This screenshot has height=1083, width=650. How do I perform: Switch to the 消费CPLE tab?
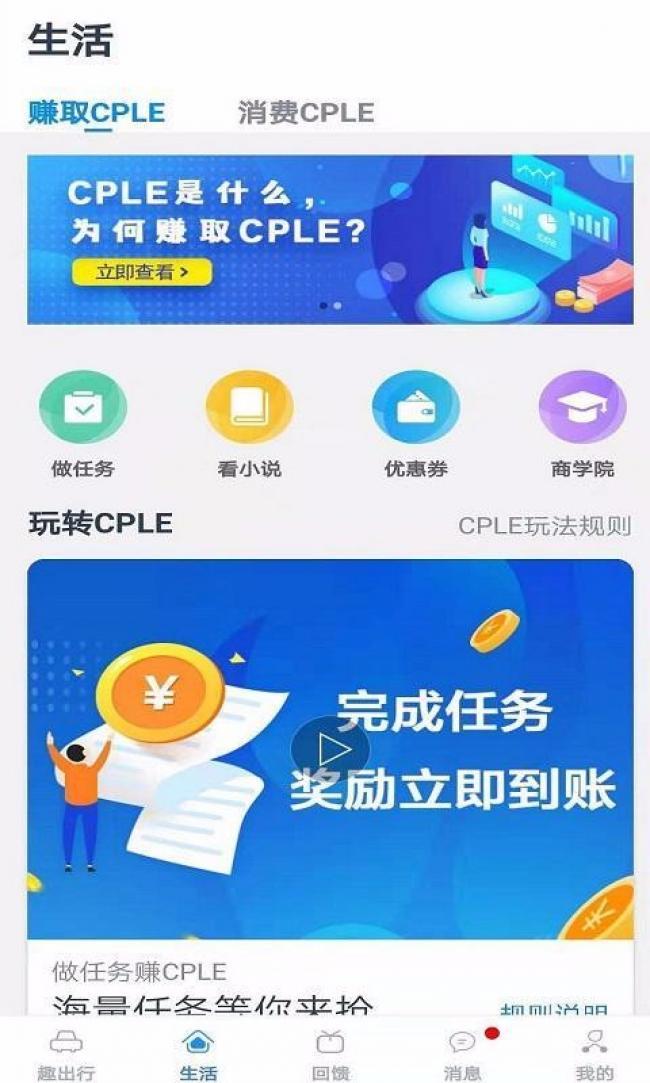[x=306, y=112]
